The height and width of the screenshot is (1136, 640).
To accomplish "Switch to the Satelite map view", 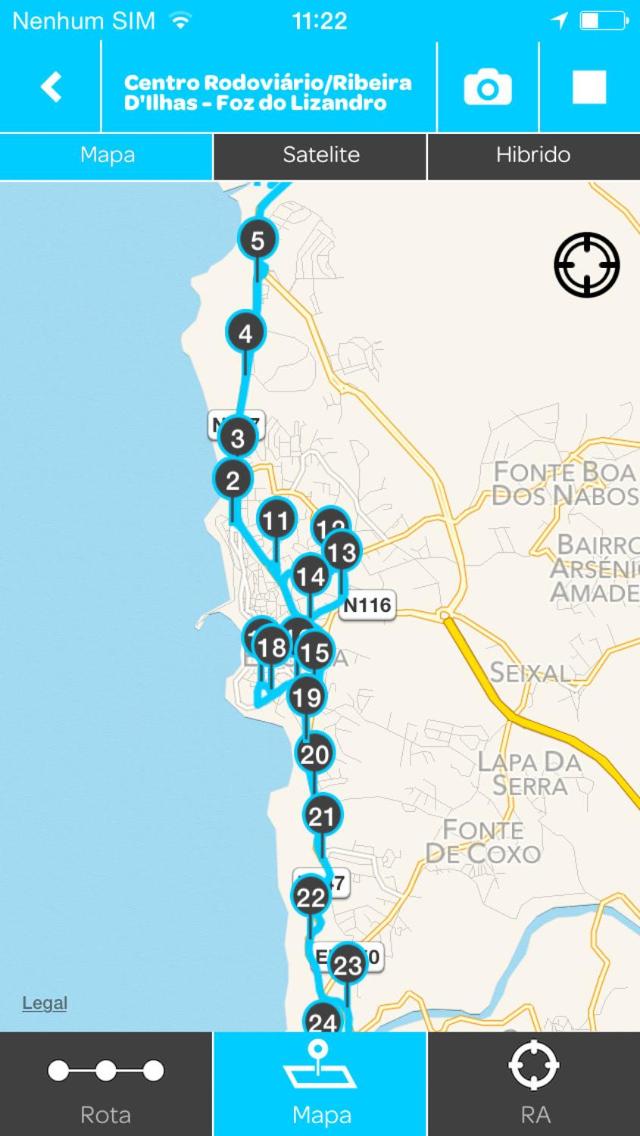I will [320, 155].
